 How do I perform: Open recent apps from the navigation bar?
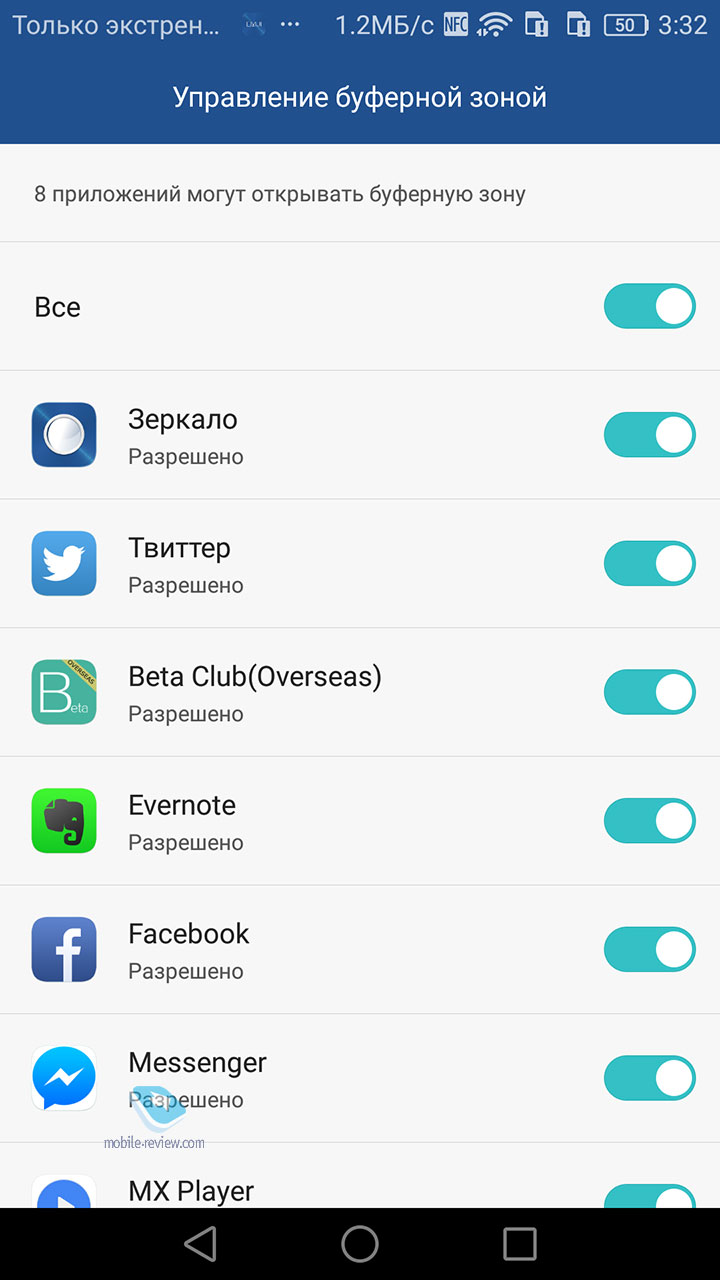520,1244
